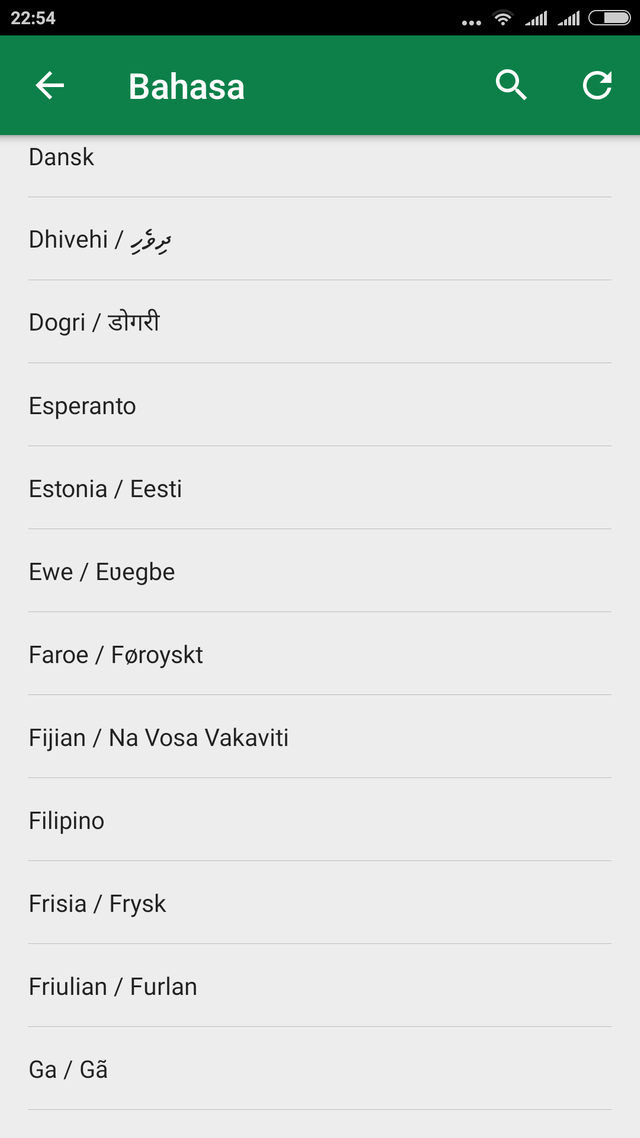
Task: Choose Ga / Gã
Action: 320,1068
